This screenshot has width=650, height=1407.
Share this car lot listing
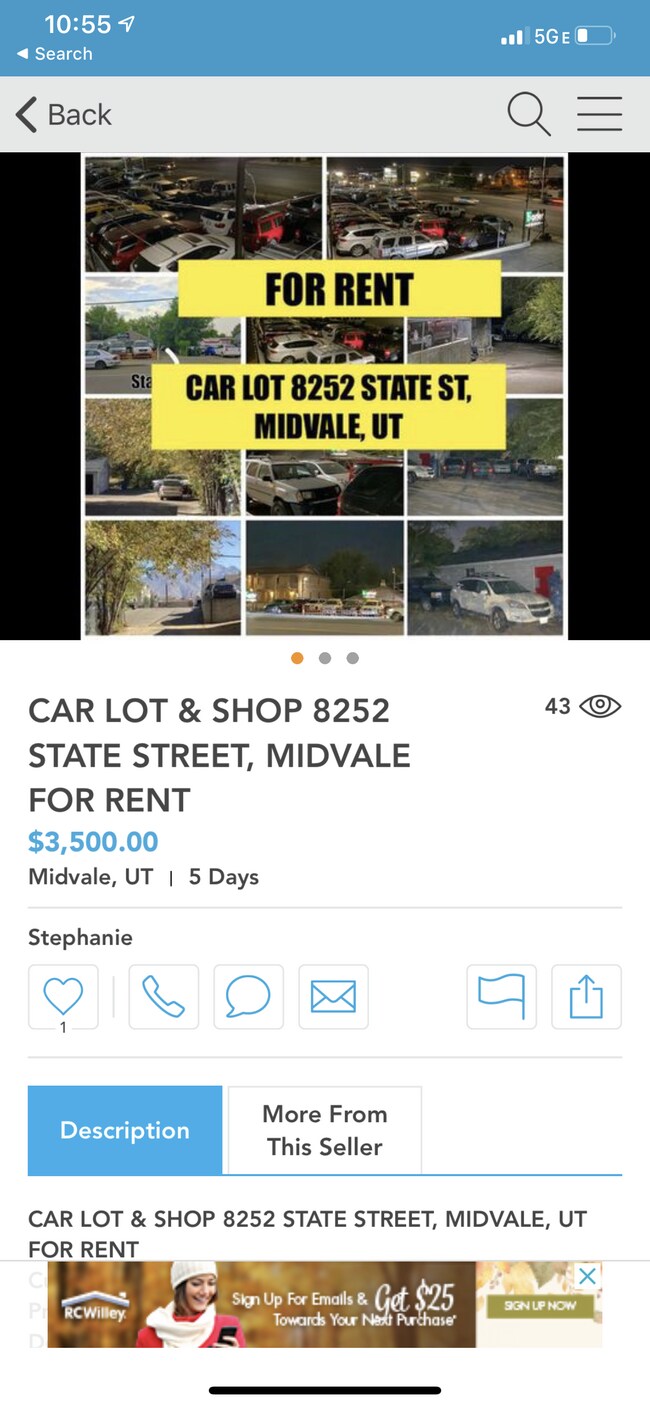(586, 996)
